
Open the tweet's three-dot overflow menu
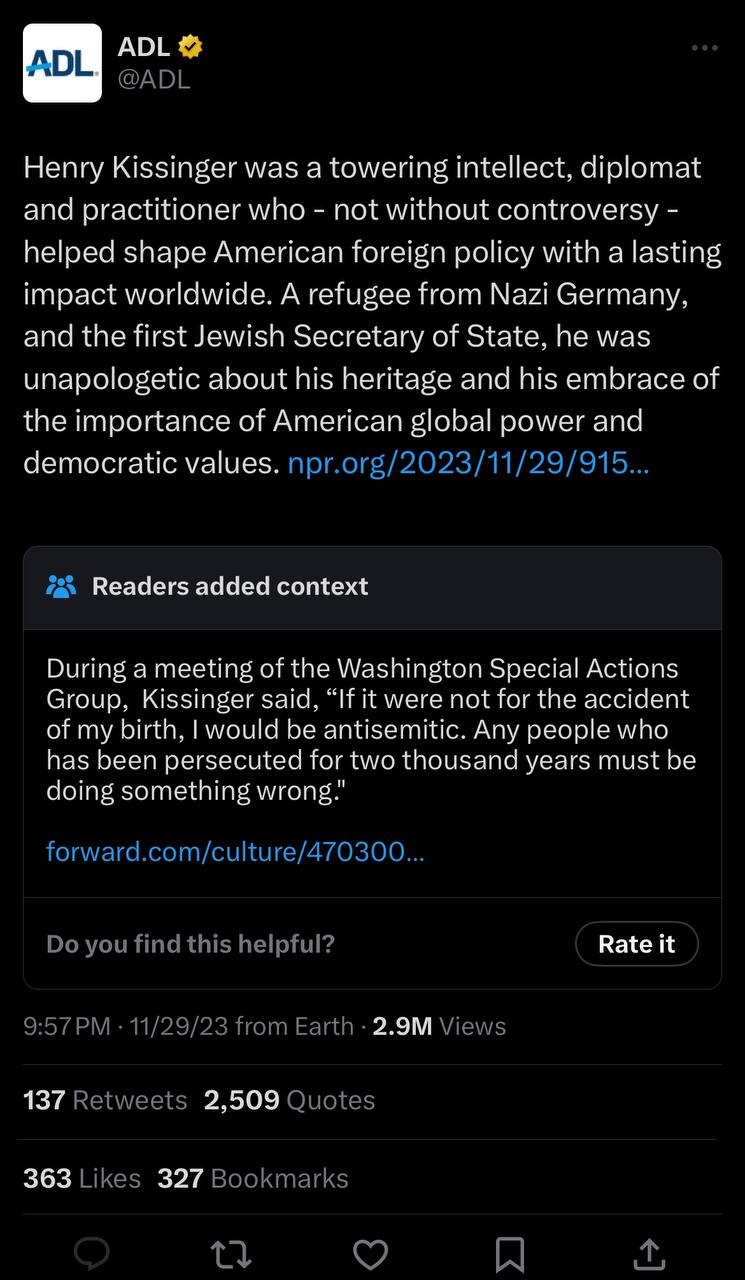704,48
